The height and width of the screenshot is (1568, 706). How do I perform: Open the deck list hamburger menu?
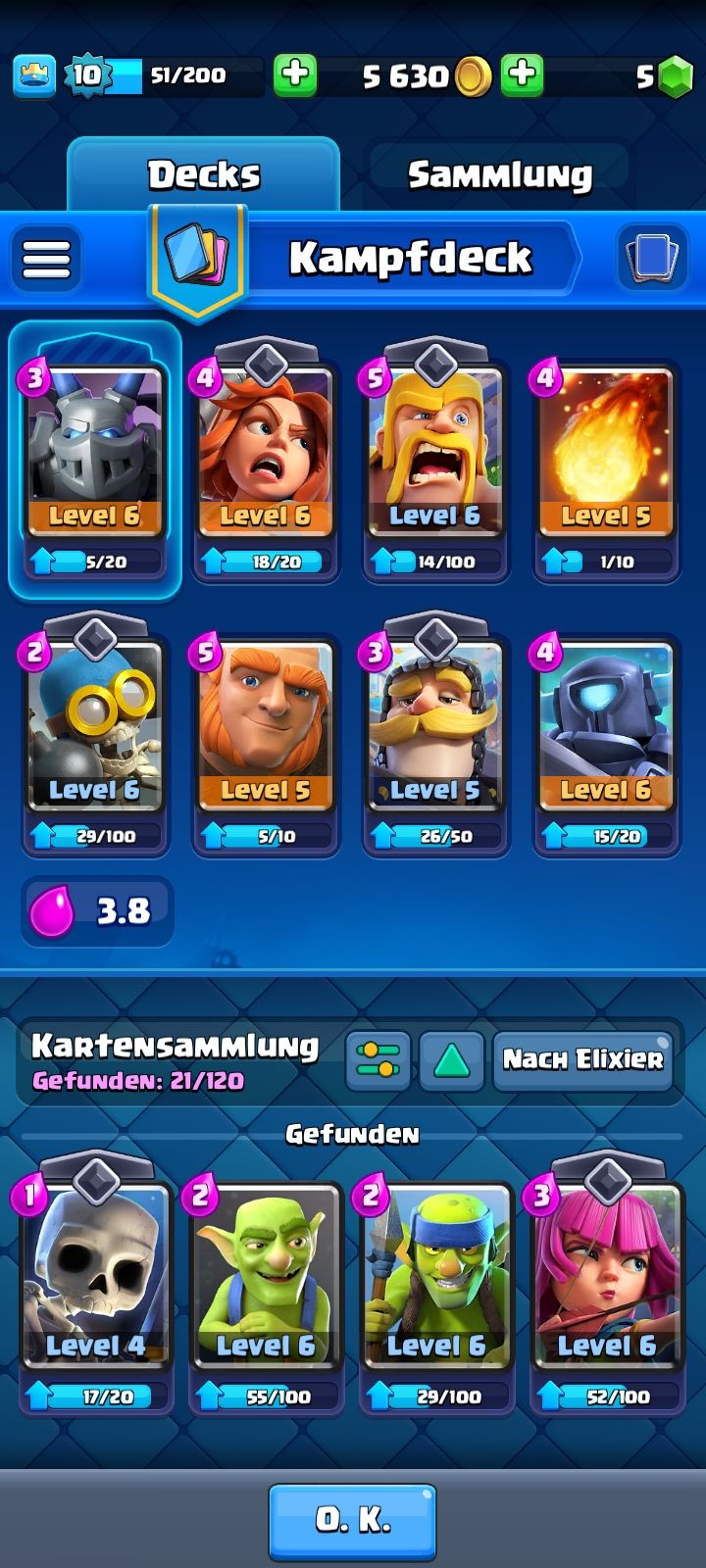click(46, 259)
